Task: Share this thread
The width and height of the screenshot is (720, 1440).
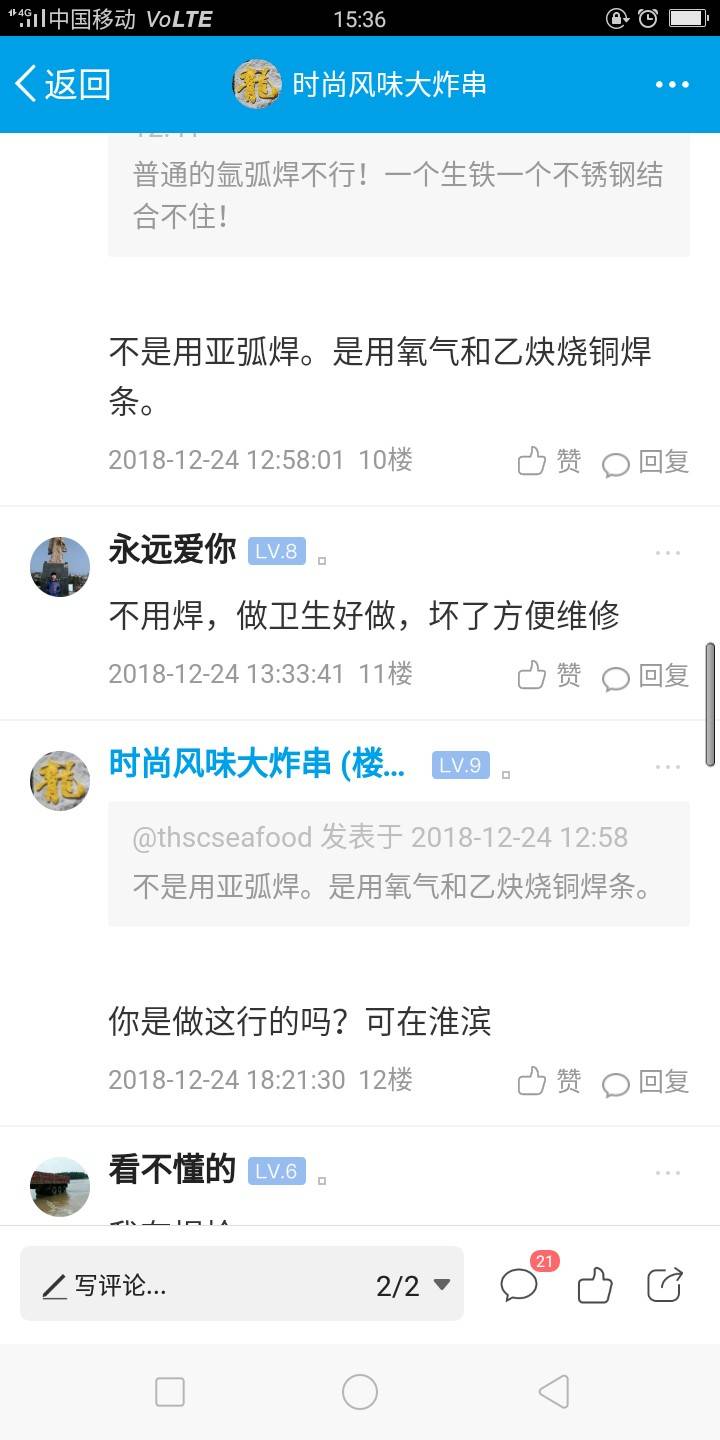Action: [665, 1285]
